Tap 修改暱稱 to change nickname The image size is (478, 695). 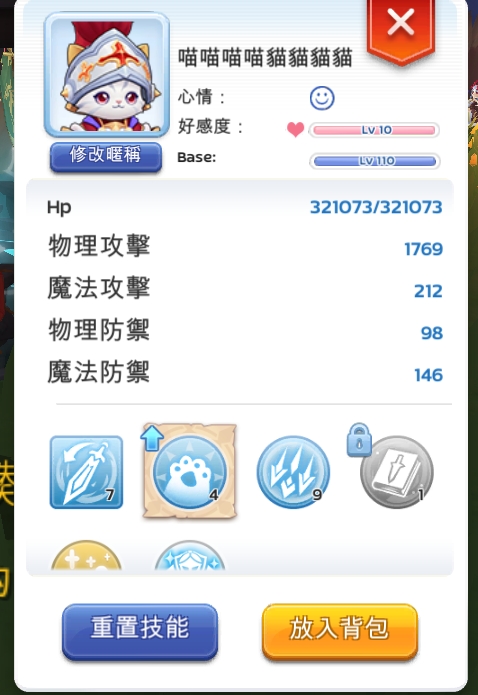click(106, 156)
